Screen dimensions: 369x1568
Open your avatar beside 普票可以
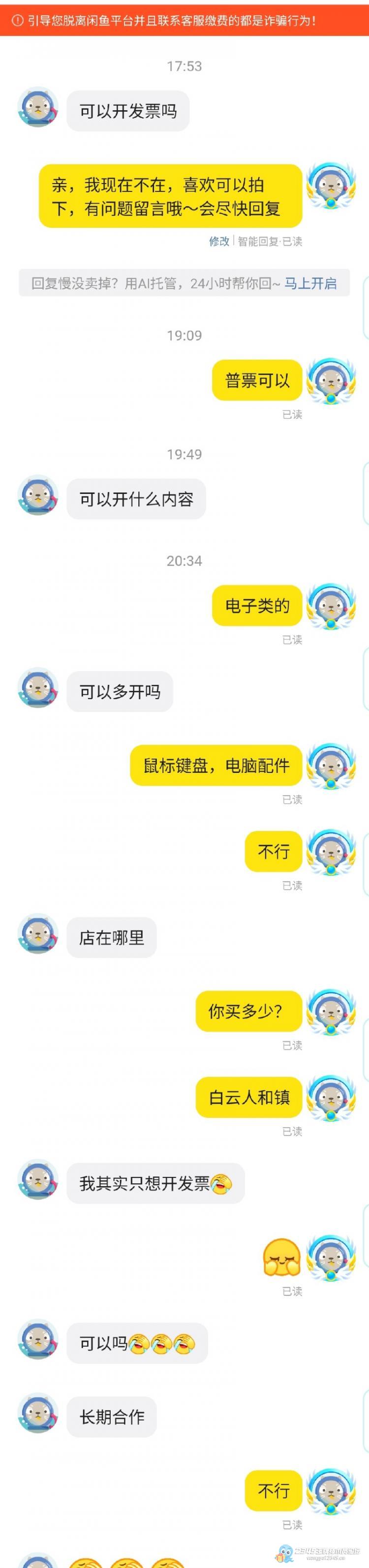331,382
